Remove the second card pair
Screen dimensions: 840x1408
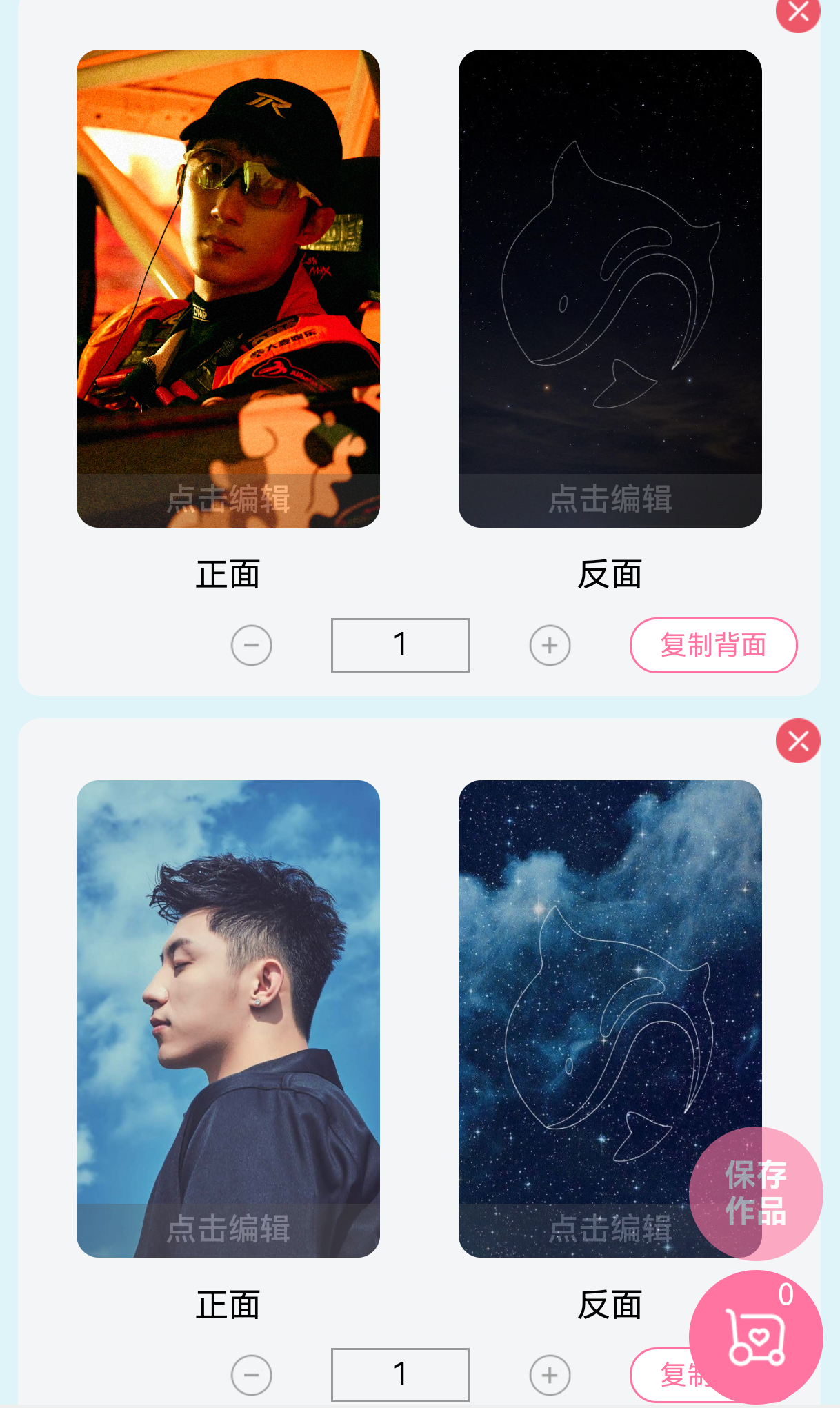pos(797,740)
